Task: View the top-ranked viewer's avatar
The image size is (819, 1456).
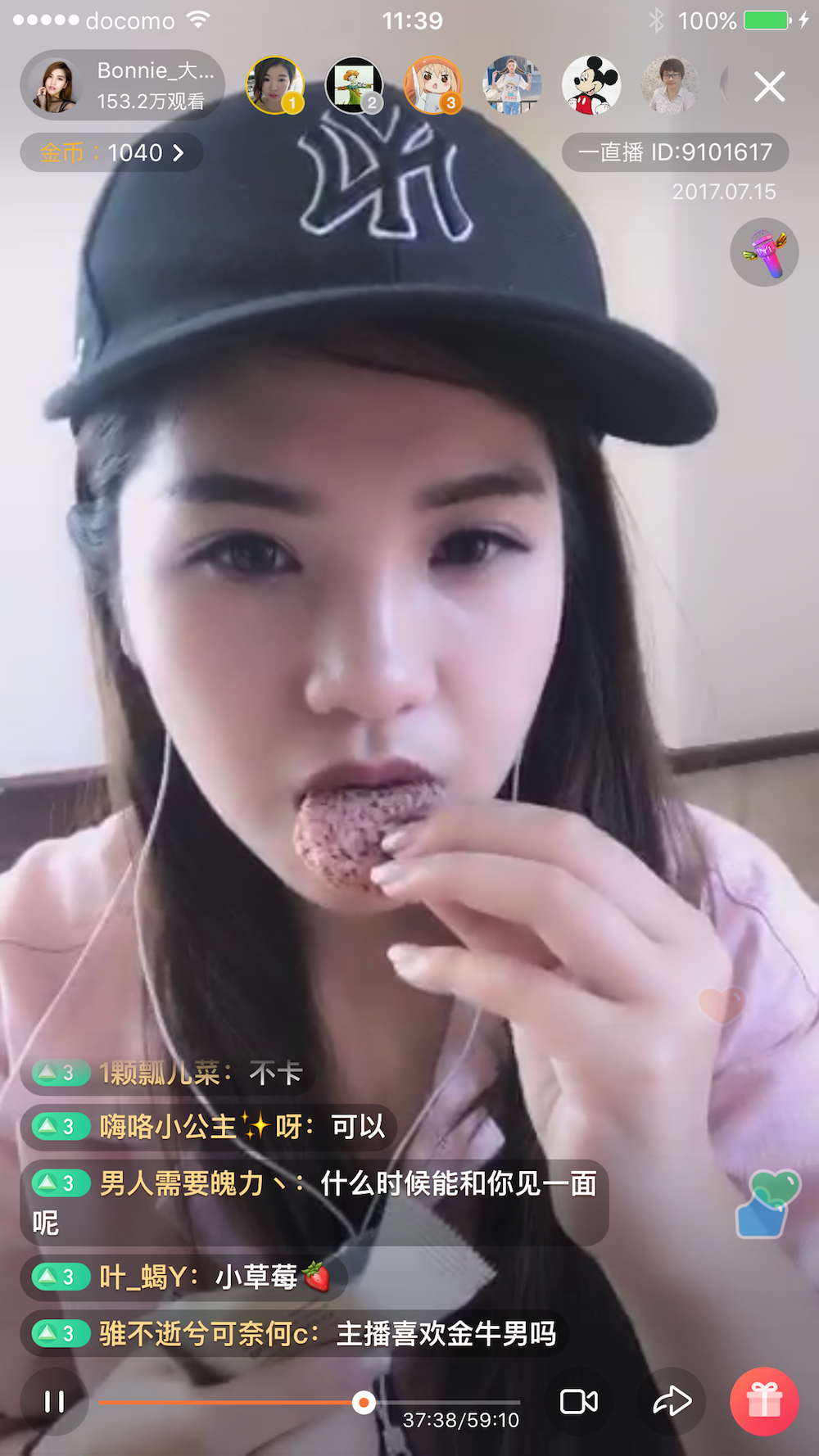Action: (275, 85)
